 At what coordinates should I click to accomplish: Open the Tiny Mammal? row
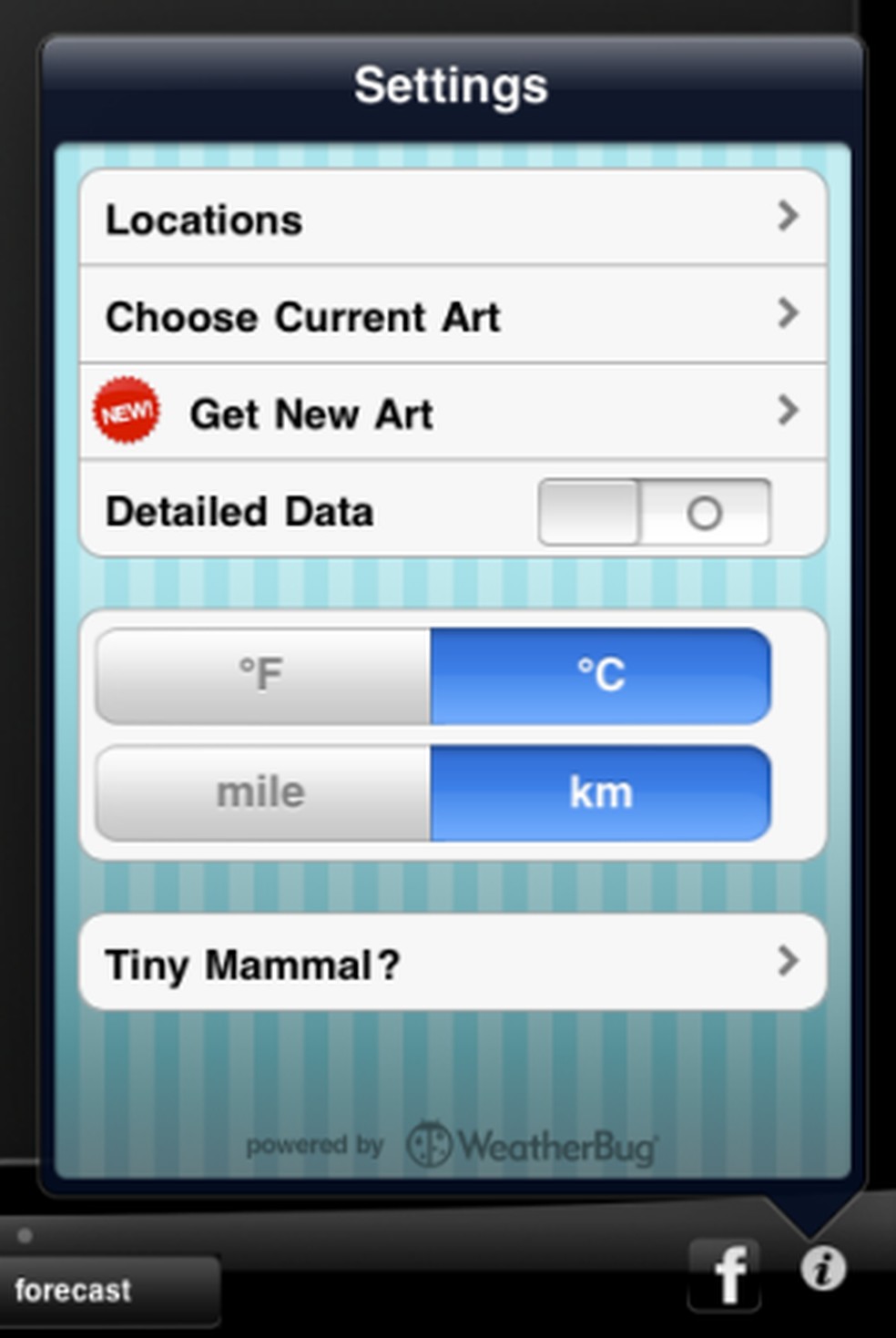453,964
